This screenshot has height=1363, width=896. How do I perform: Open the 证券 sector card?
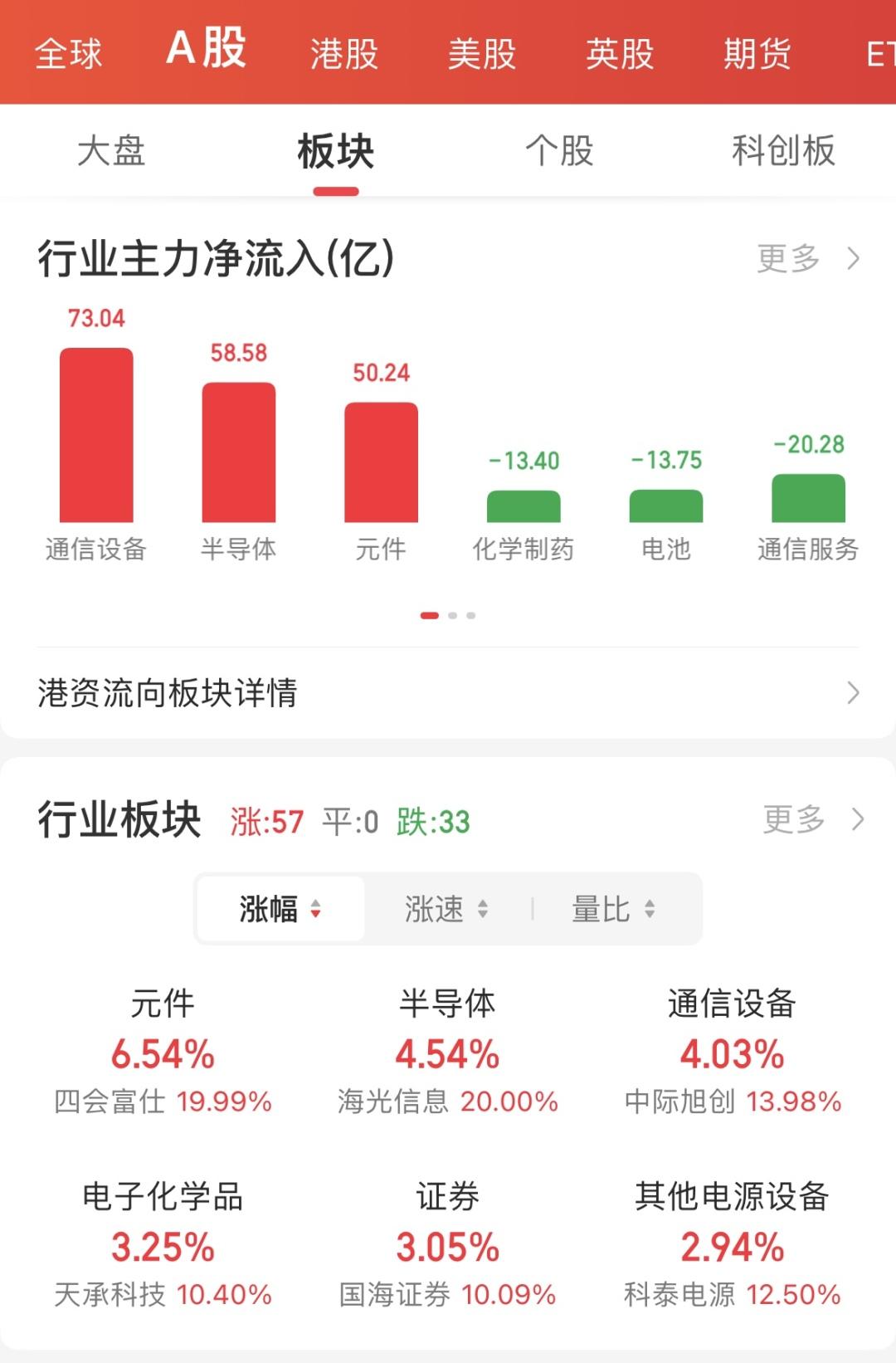point(447,1245)
